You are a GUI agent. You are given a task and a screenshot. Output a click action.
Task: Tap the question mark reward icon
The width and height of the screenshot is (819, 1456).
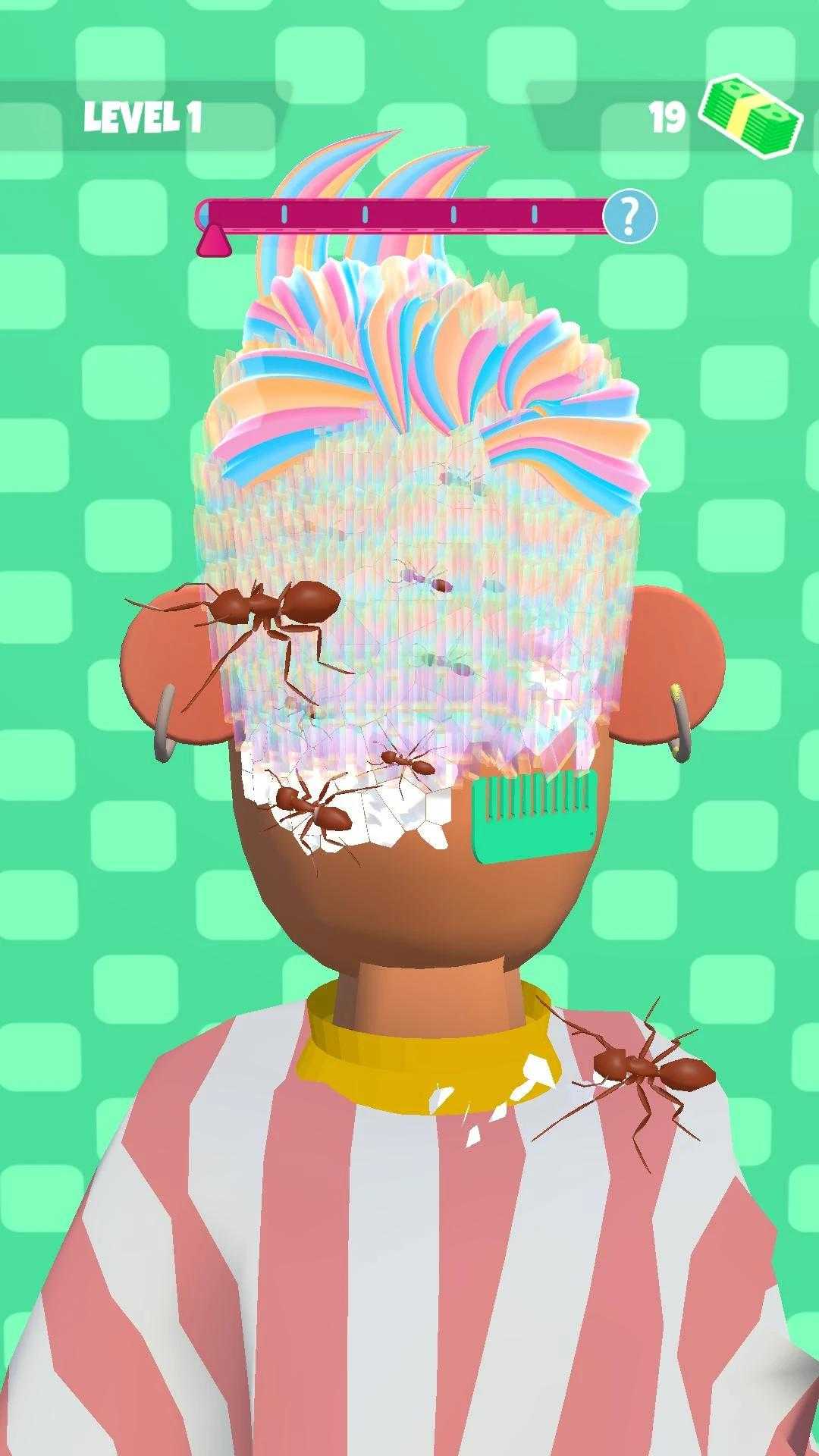tap(629, 217)
